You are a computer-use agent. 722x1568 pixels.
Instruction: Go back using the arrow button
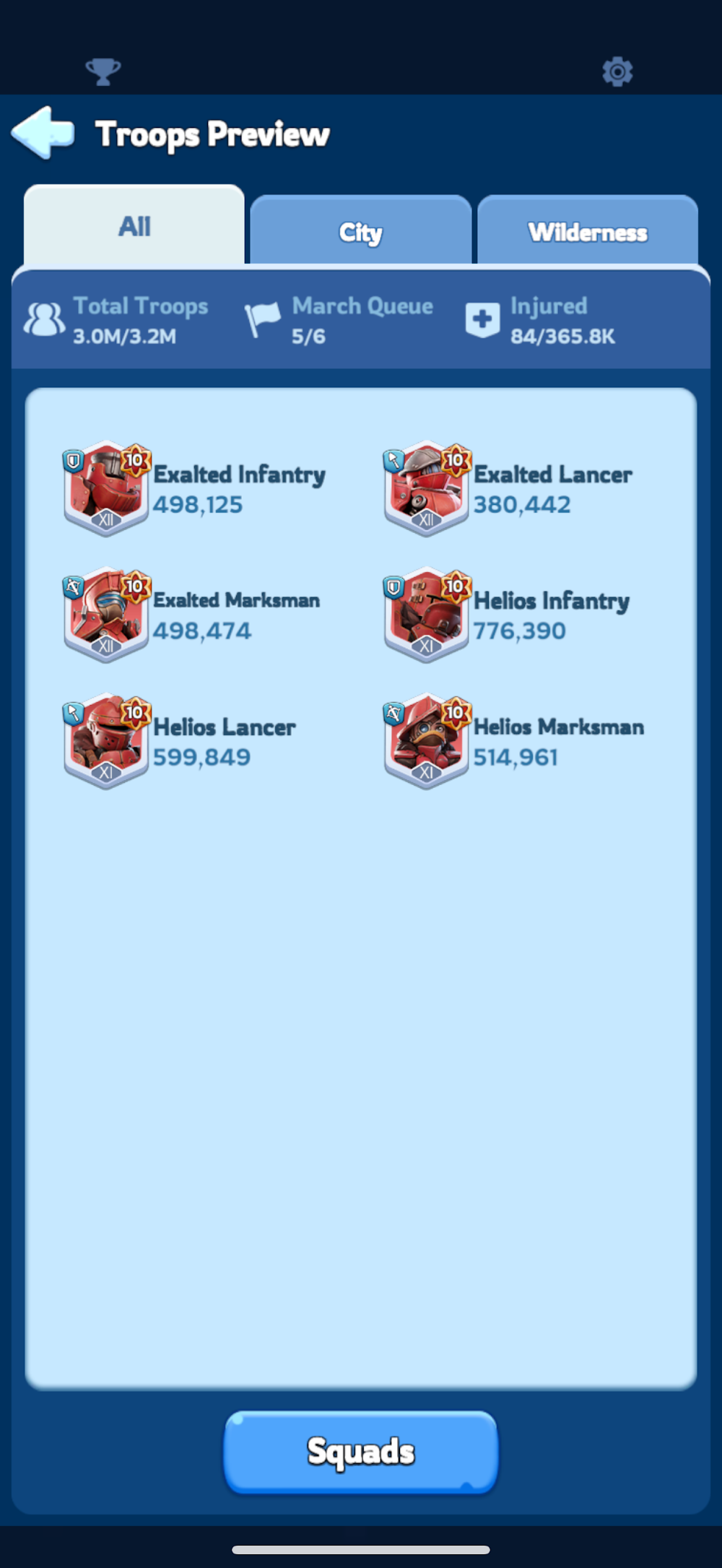coord(43,133)
